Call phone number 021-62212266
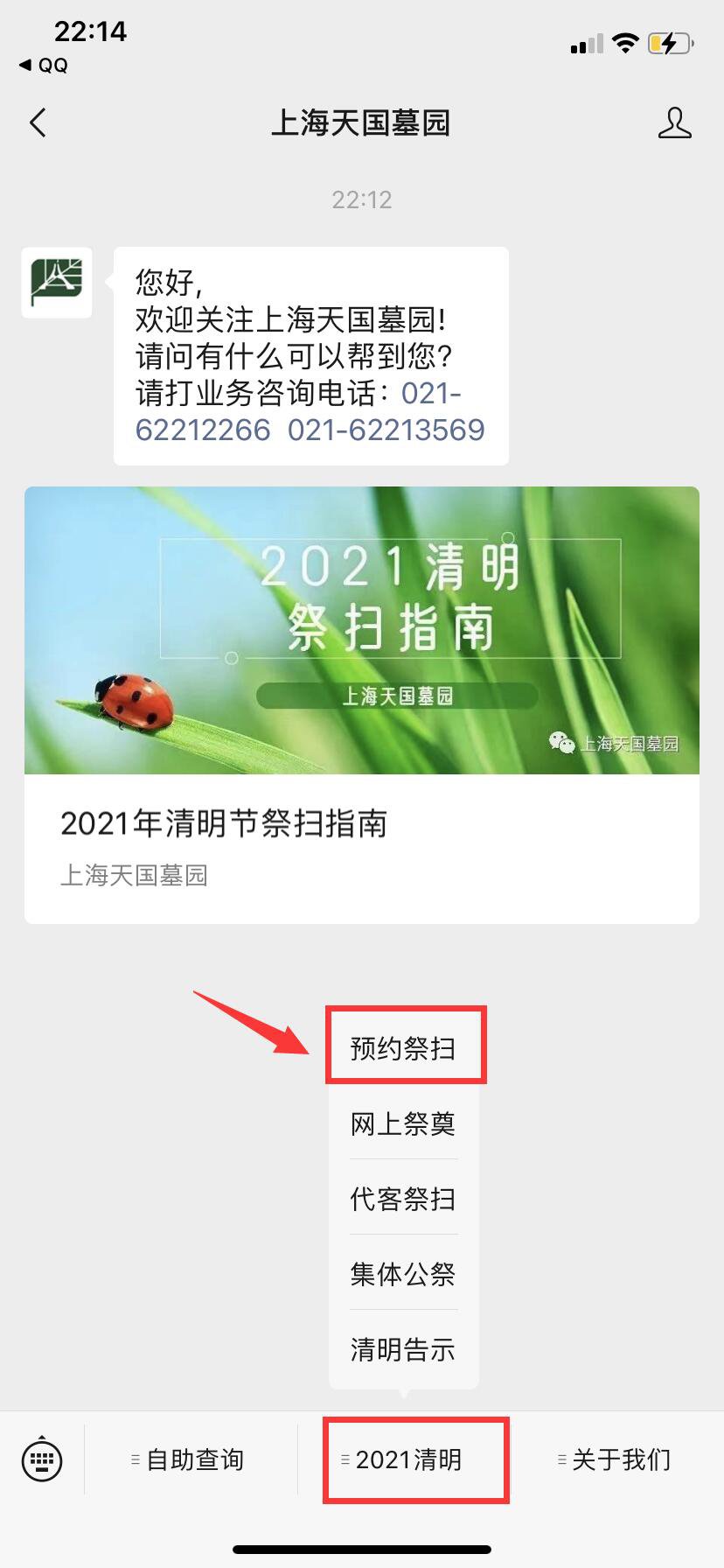Image resolution: width=724 pixels, height=1568 pixels. pos(203,430)
